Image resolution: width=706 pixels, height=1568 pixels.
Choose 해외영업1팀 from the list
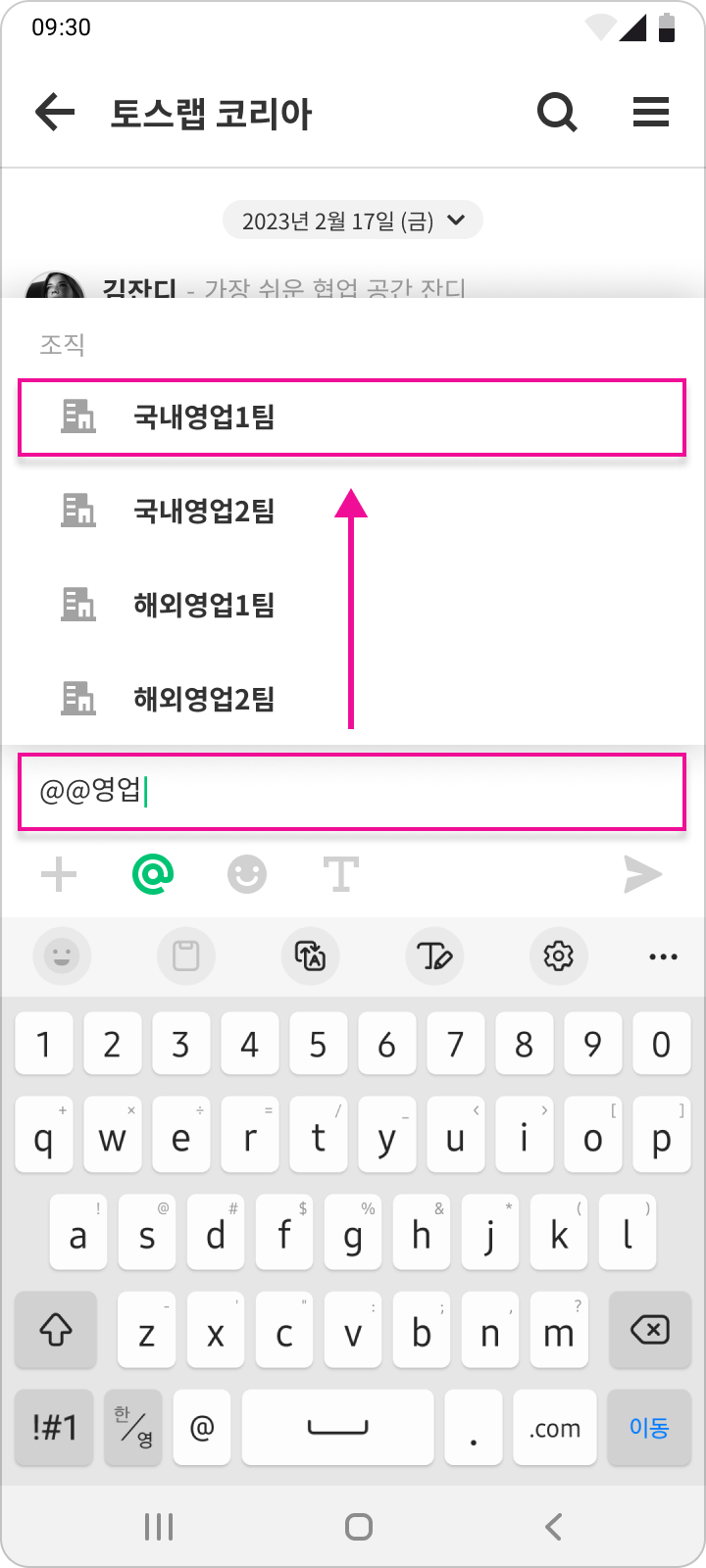click(x=204, y=606)
